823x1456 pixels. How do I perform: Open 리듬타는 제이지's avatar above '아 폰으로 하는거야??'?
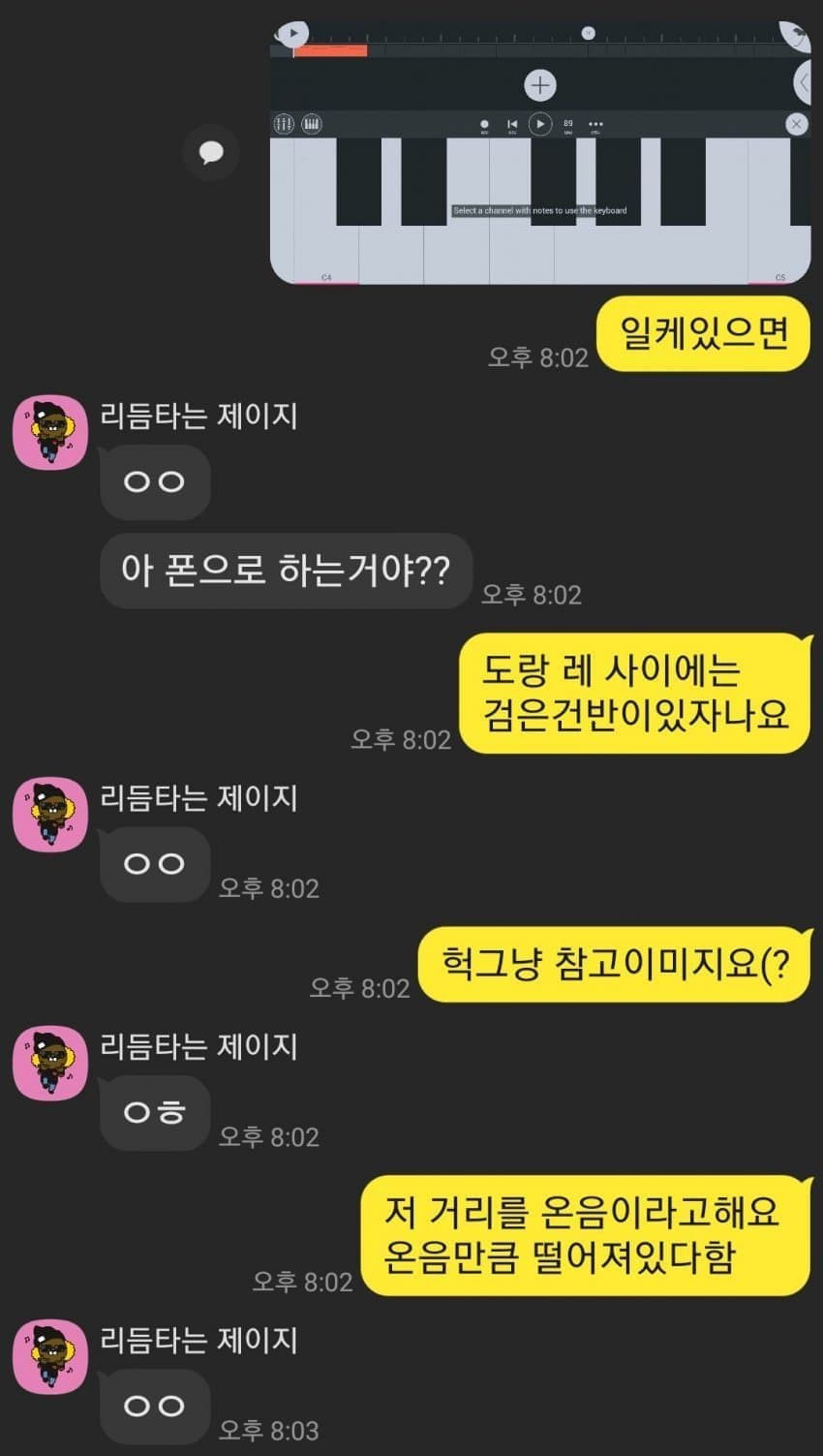(x=50, y=433)
